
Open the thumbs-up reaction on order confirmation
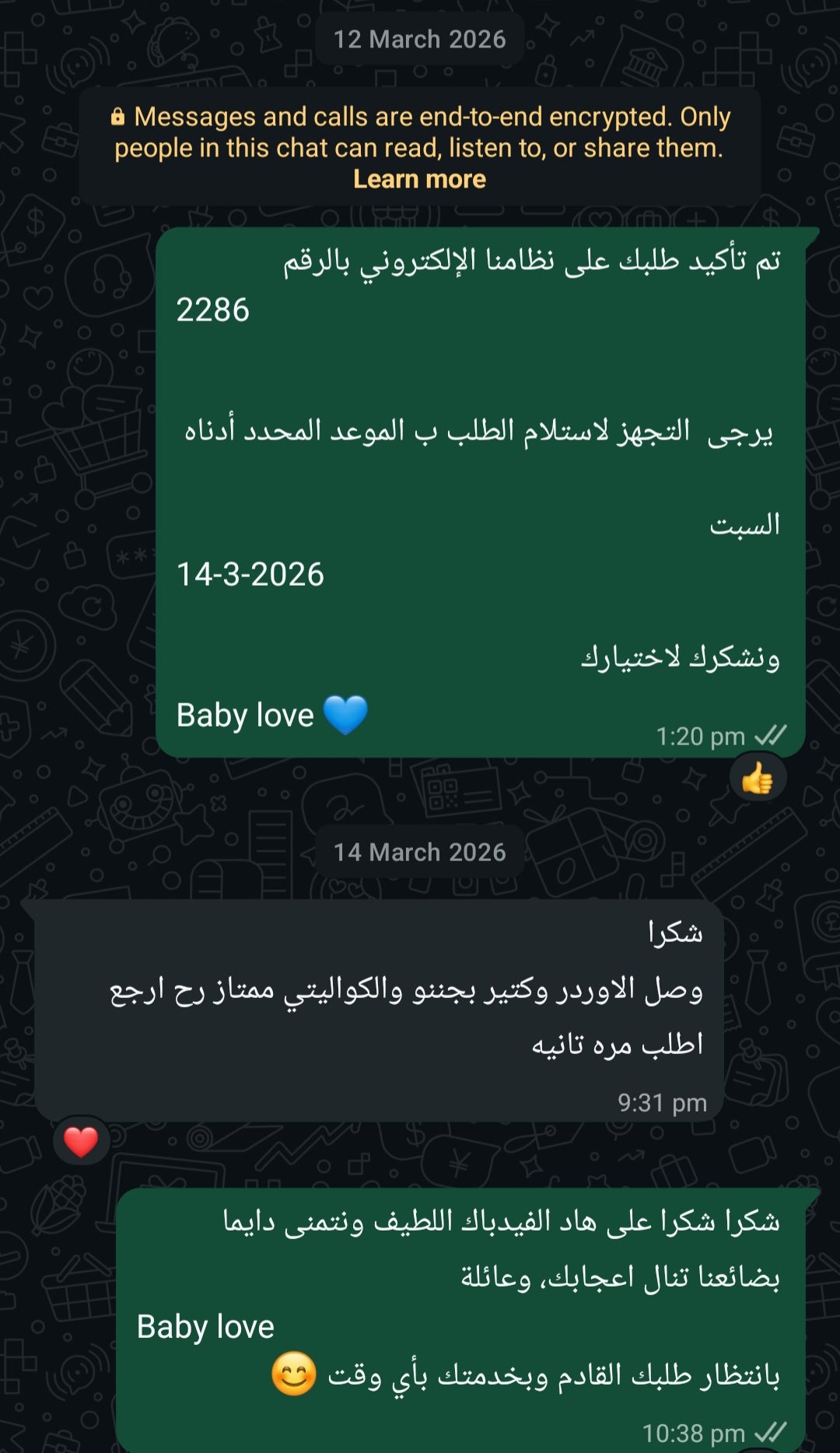pos(758,778)
